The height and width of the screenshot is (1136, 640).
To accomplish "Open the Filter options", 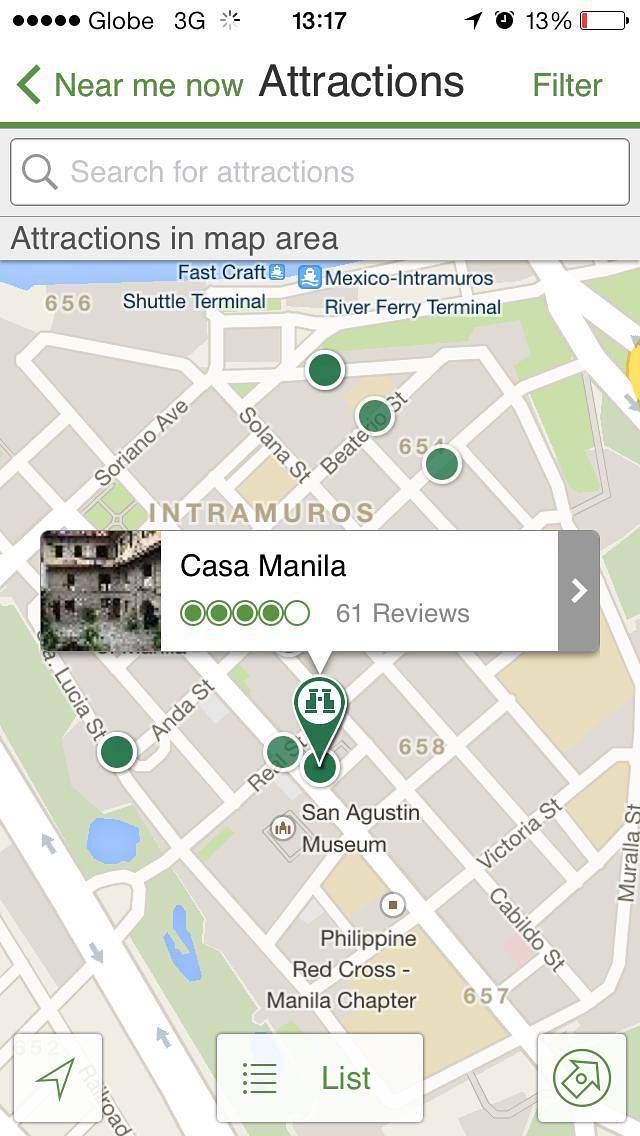I will coord(567,85).
